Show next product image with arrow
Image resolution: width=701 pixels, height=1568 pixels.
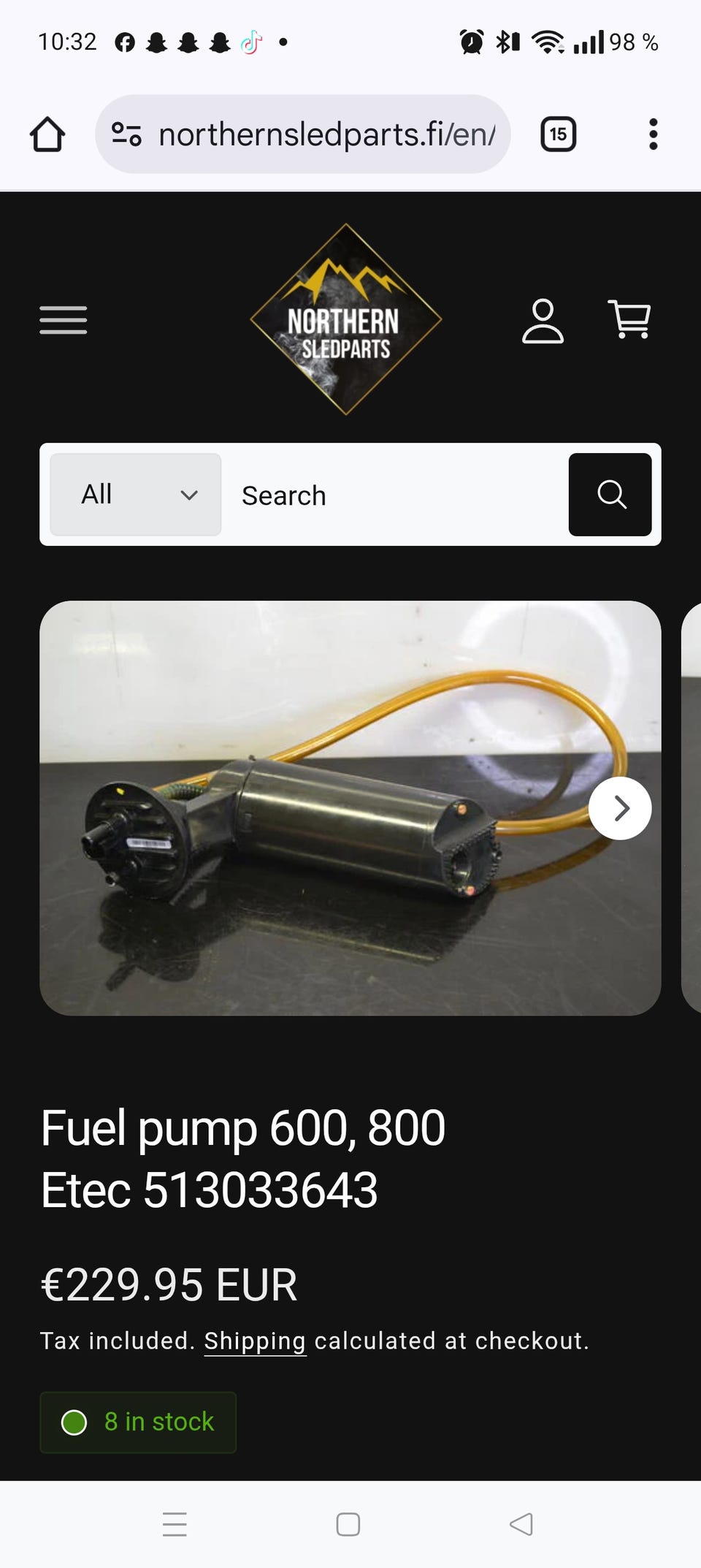620,808
